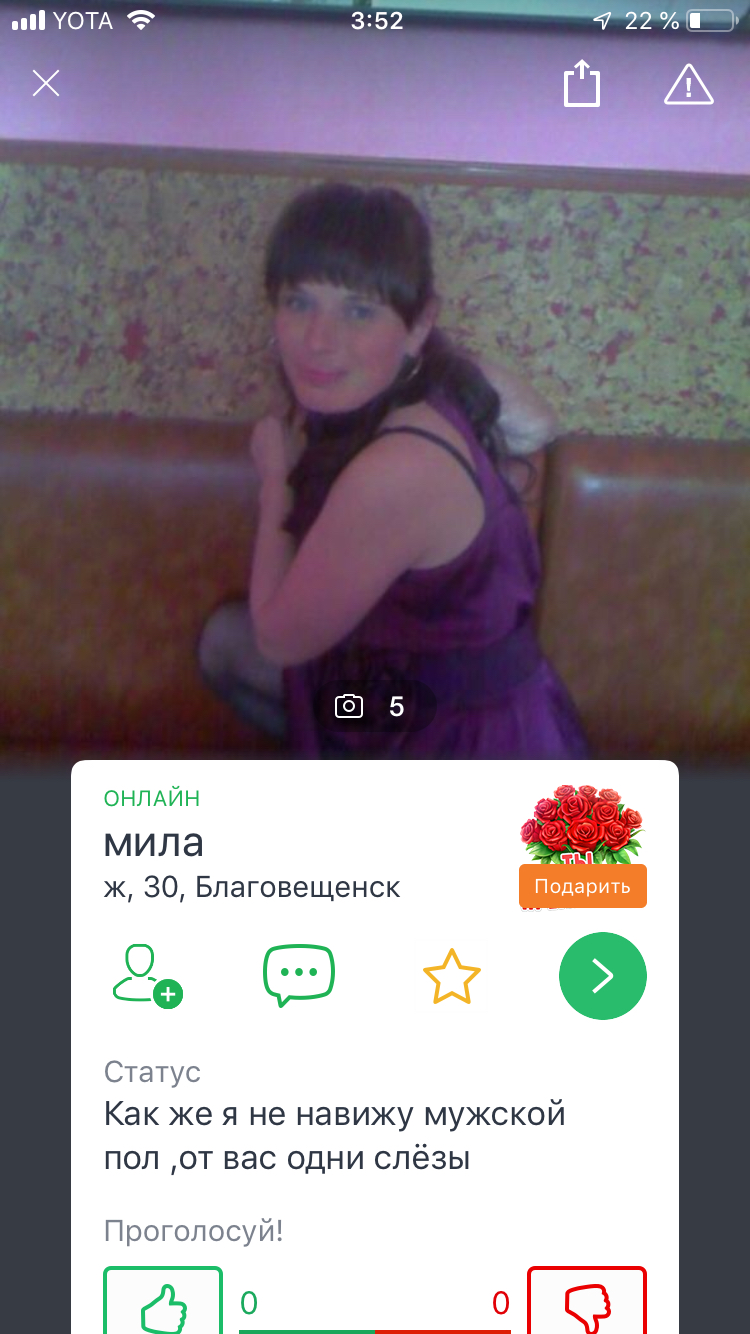Vote thumbs up for this profile
Viewport: 750px width, 1334px height.
pos(163,1300)
